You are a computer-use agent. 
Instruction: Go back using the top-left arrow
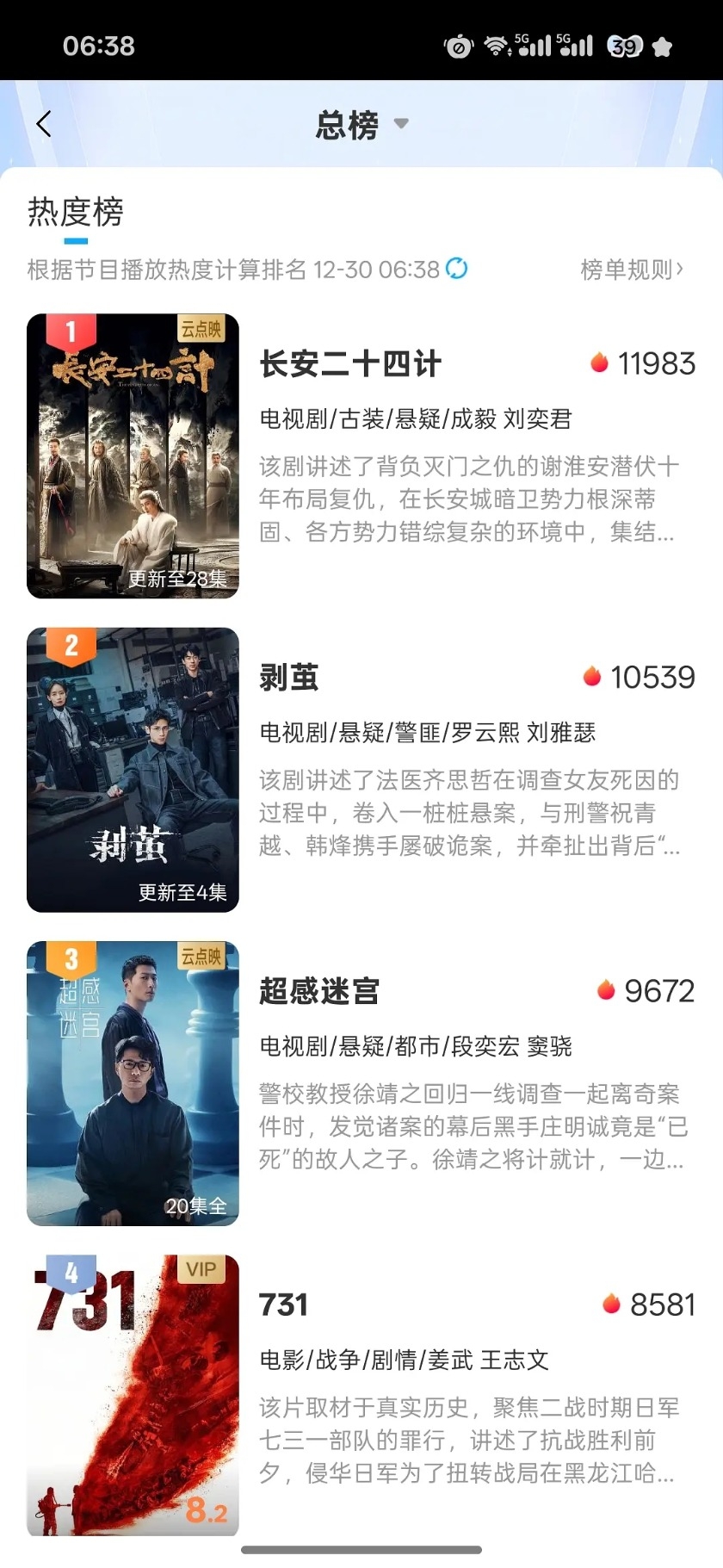click(x=45, y=124)
